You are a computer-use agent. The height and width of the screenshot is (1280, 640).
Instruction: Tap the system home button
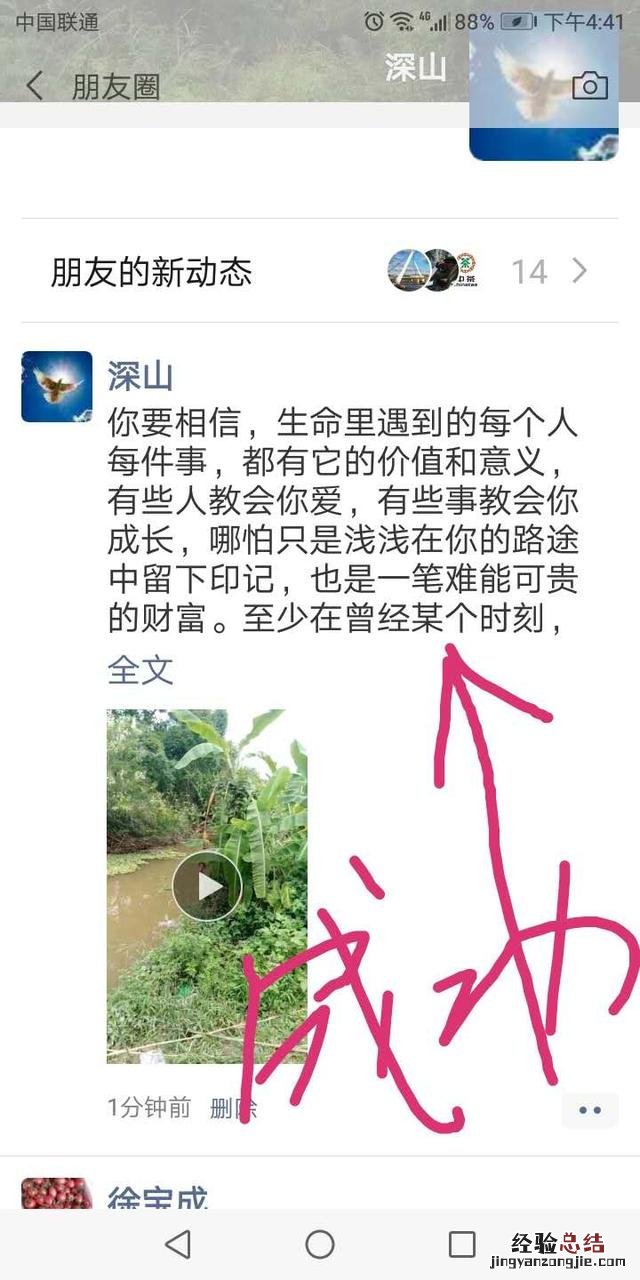coord(320,1244)
